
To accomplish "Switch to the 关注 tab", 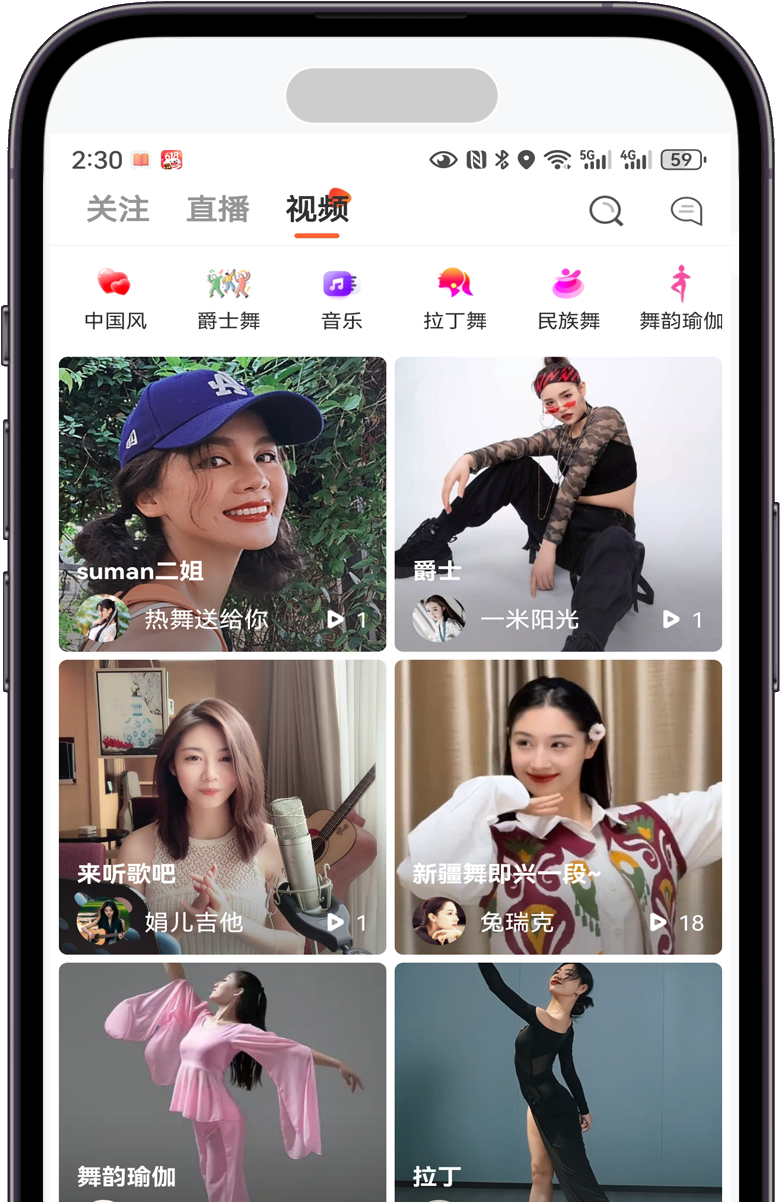I will (x=117, y=210).
